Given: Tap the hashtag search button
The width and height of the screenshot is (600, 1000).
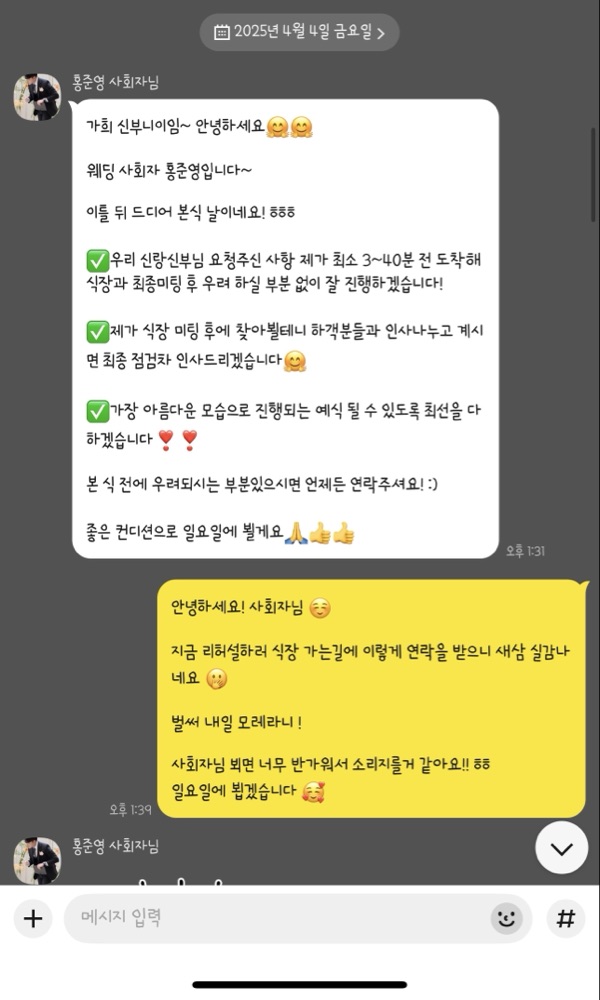Looking at the screenshot, I should pos(566,918).
